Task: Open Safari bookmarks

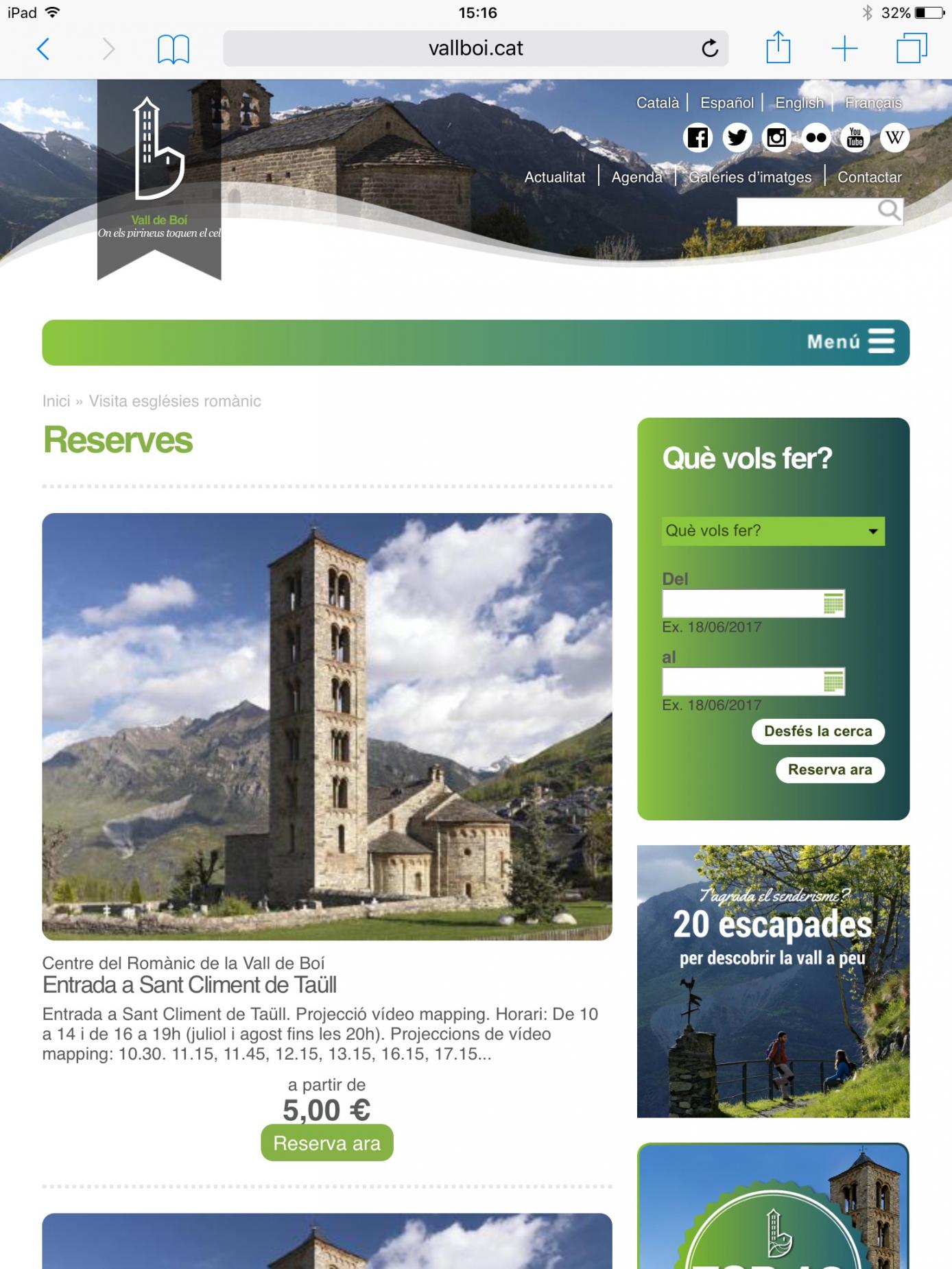Action: click(173, 49)
